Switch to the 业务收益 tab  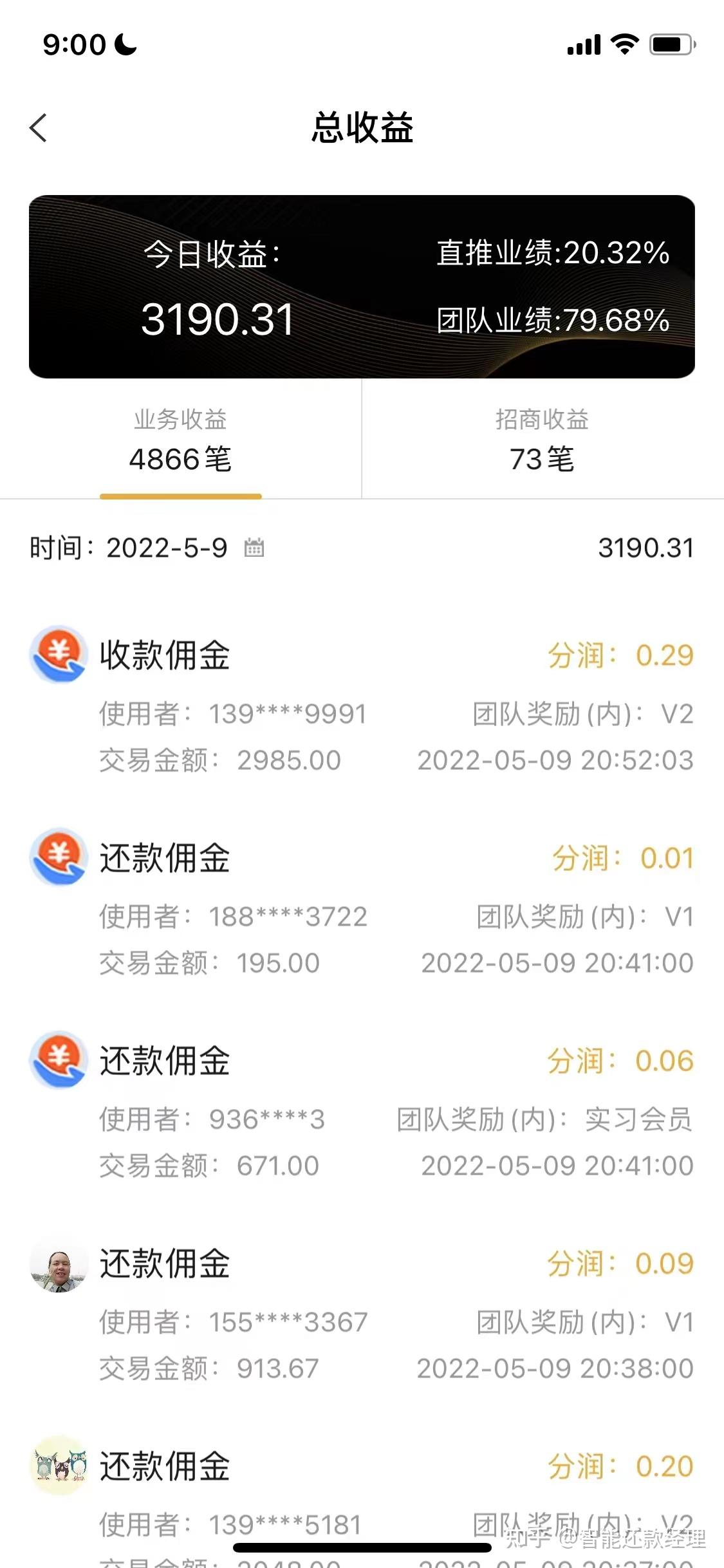tap(181, 440)
